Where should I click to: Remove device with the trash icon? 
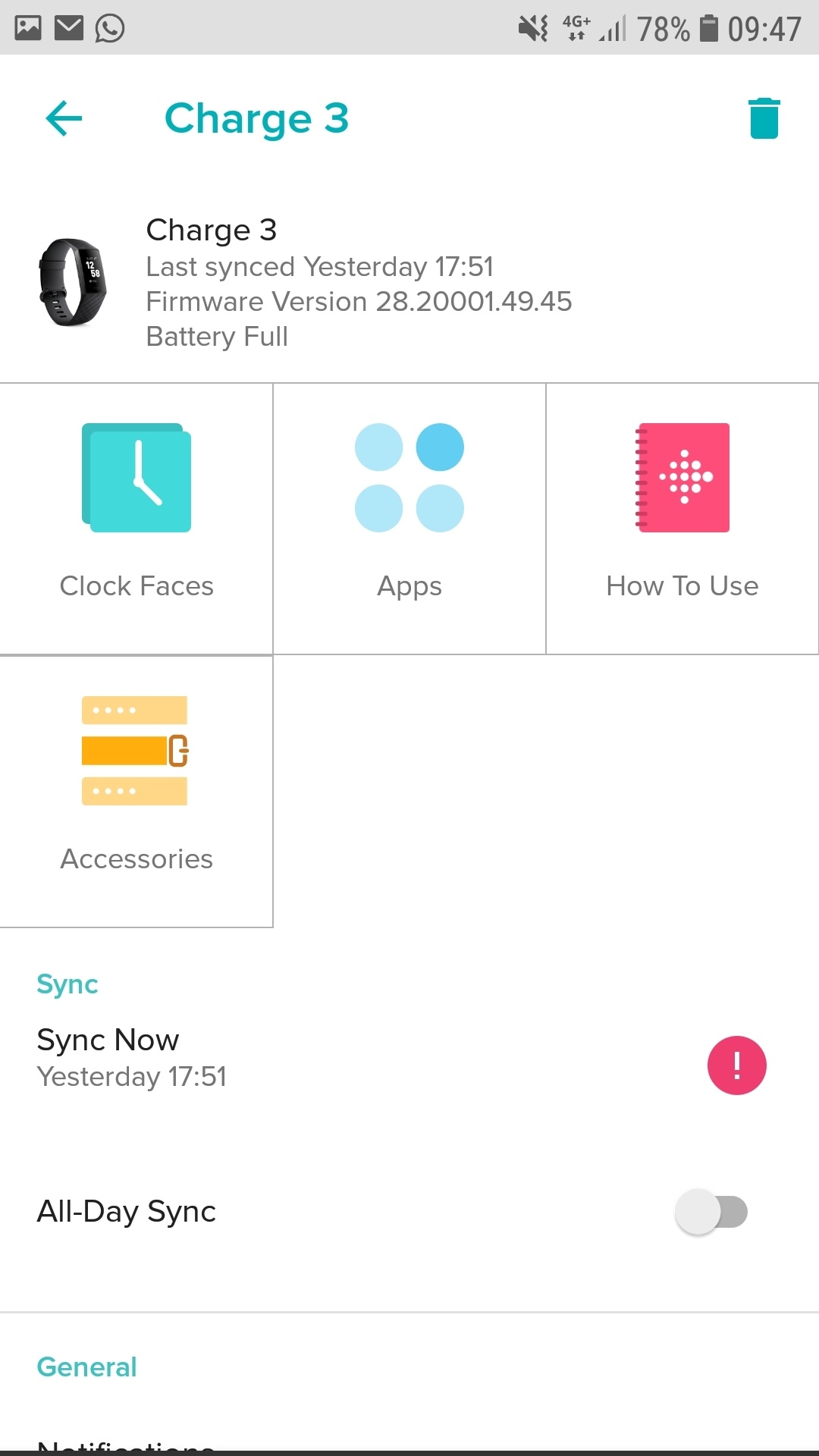tap(764, 118)
